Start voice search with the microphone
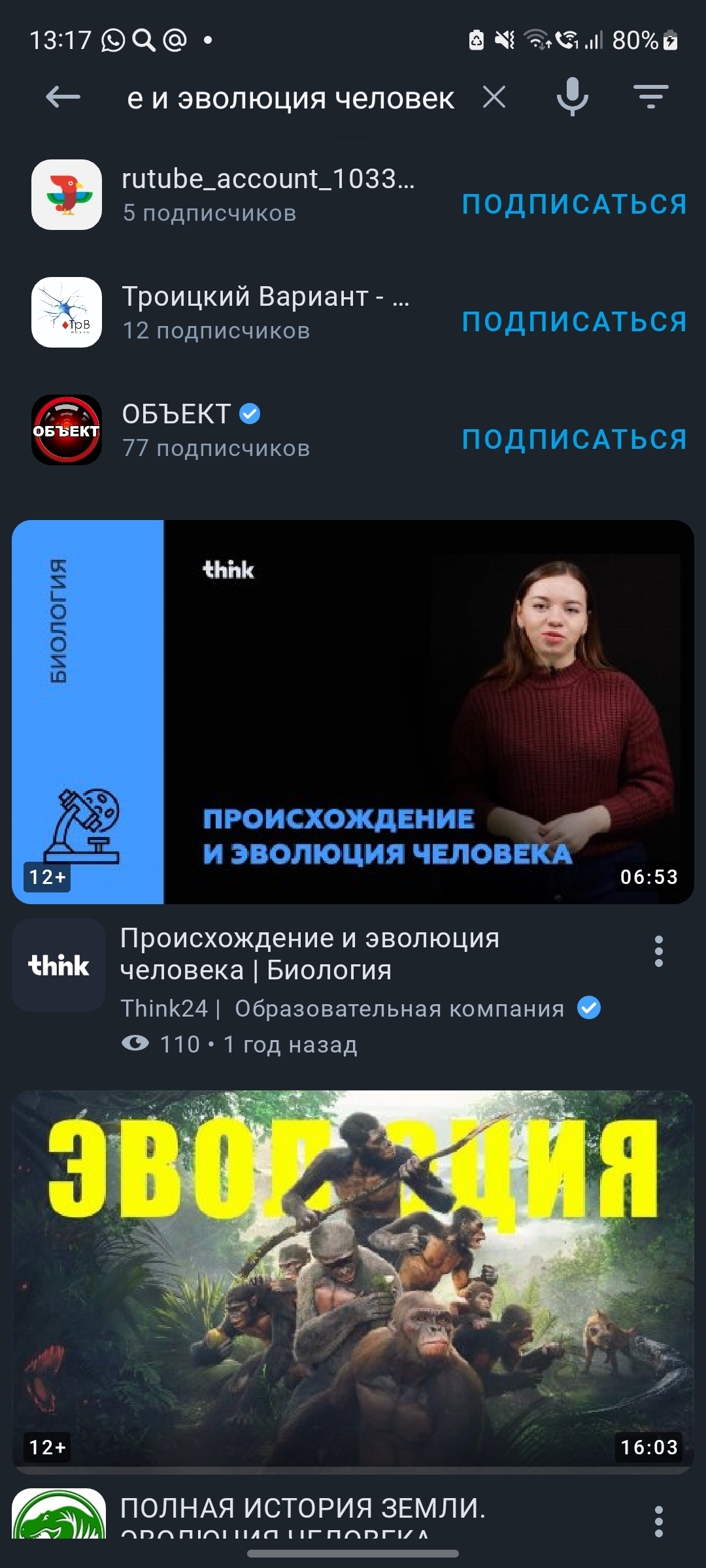 [573, 97]
